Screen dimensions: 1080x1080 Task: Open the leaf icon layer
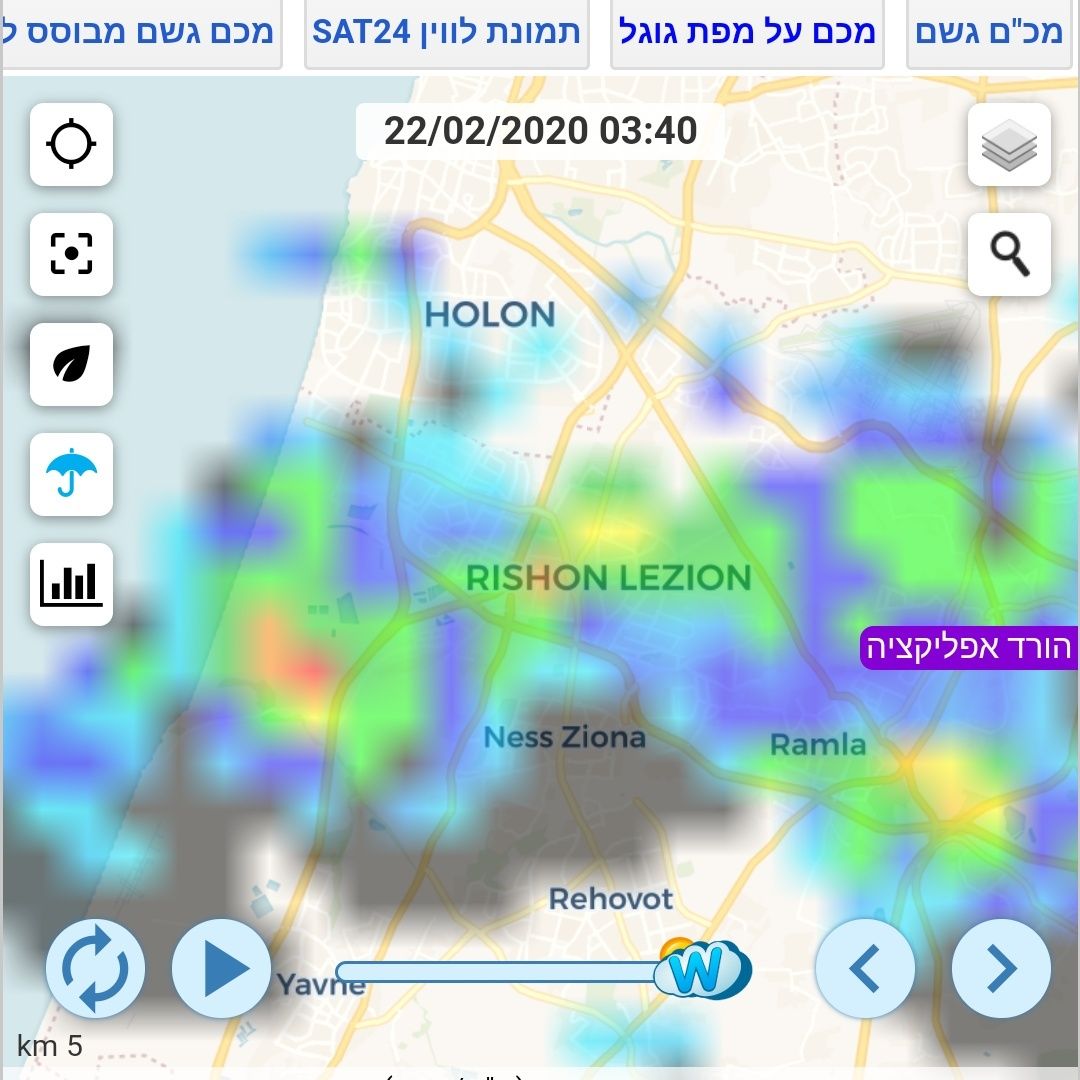coord(71,364)
